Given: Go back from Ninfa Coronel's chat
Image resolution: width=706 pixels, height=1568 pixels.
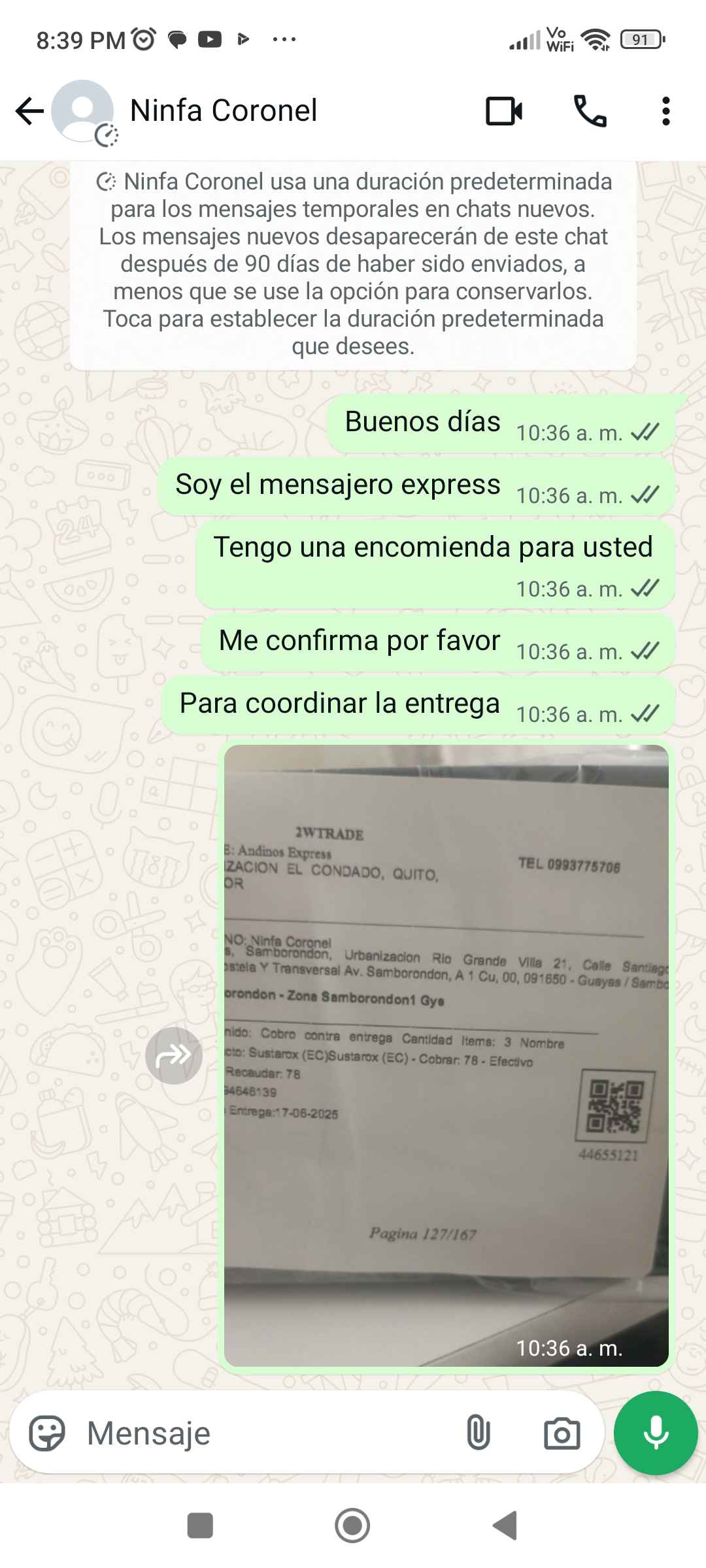Looking at the screenshot, I should pyautogui.click(x=29, y=111).
